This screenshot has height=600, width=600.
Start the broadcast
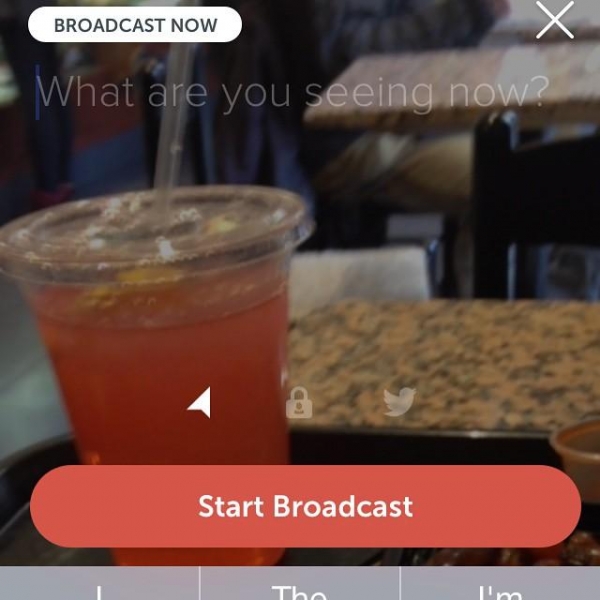click(x=305, y=506)
